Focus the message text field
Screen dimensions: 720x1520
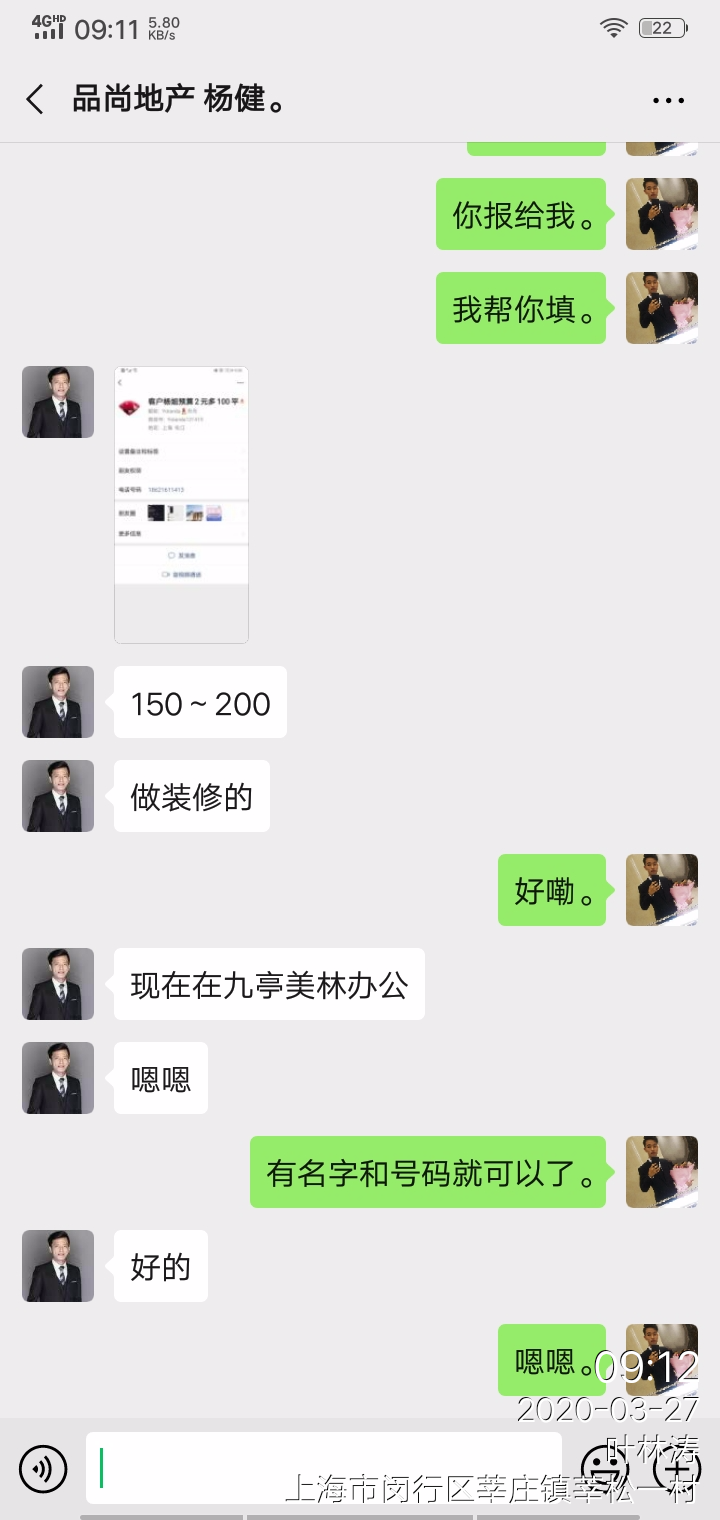323,1468
